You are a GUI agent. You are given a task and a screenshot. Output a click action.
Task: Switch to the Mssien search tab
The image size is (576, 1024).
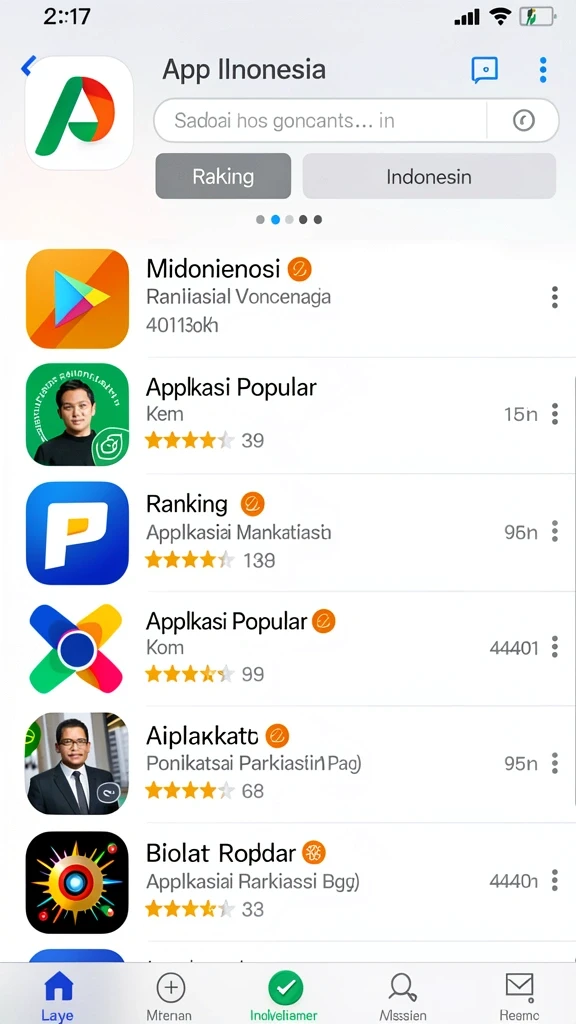pos(403,995)
